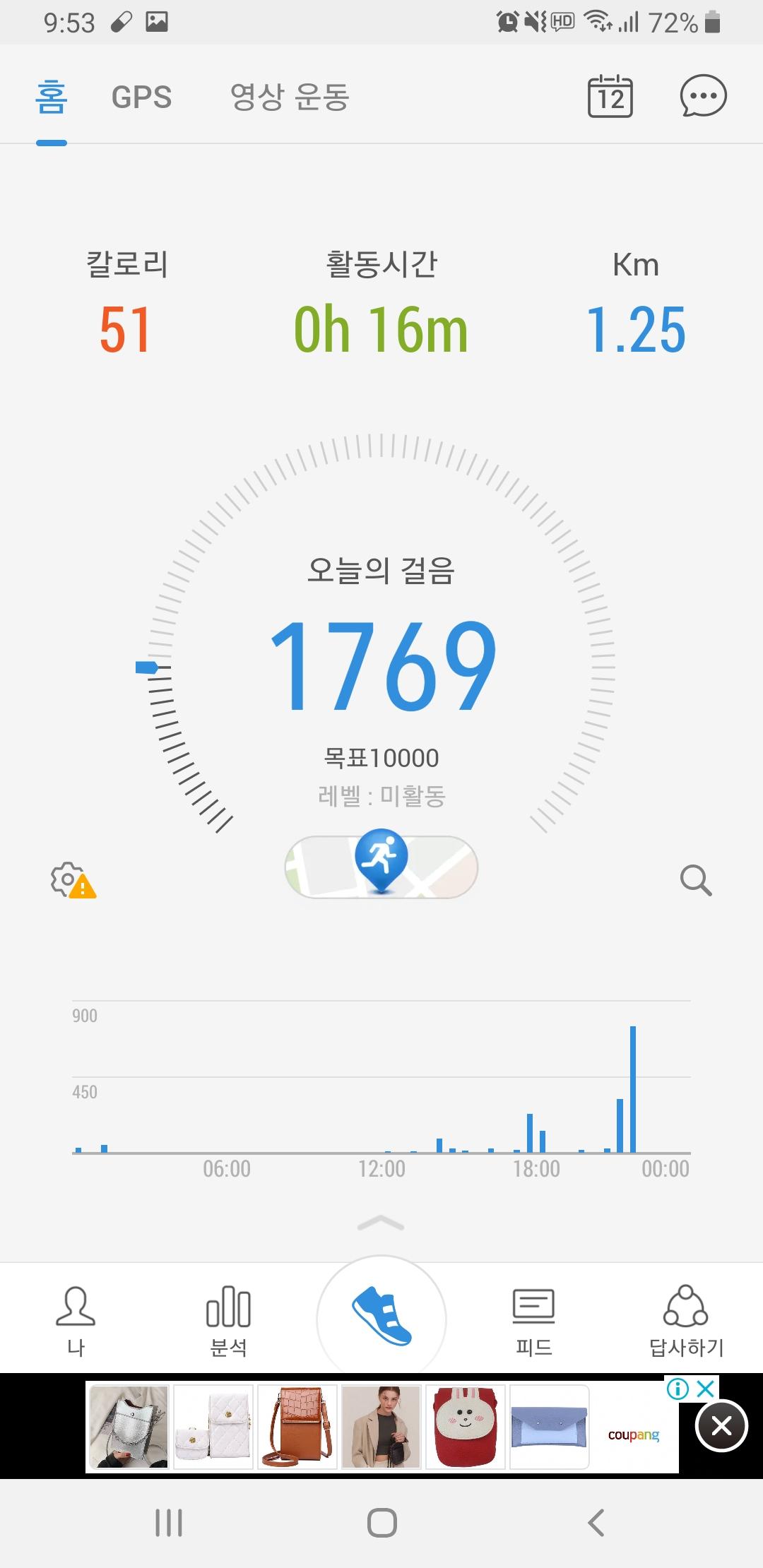Select the 홈 tab
This screenshot has width=763, height=1568.
[52, 97]
